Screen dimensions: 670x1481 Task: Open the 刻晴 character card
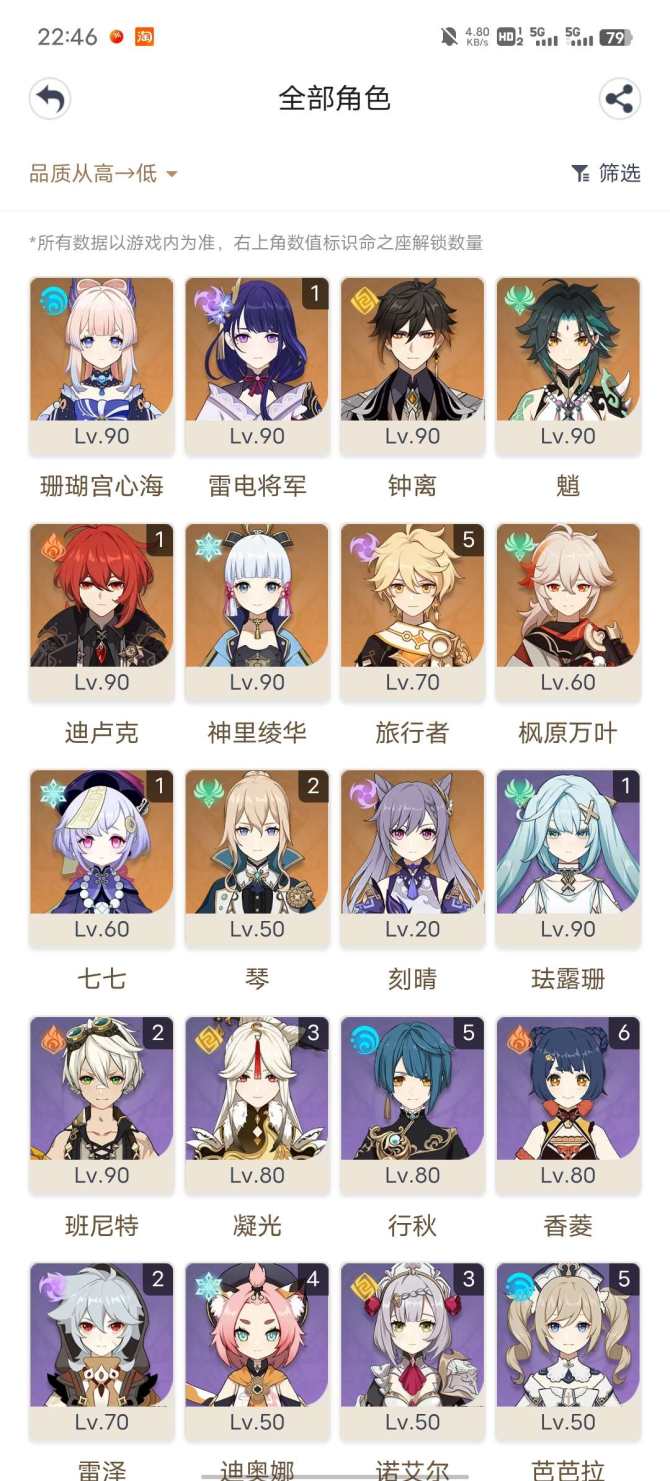412,858
